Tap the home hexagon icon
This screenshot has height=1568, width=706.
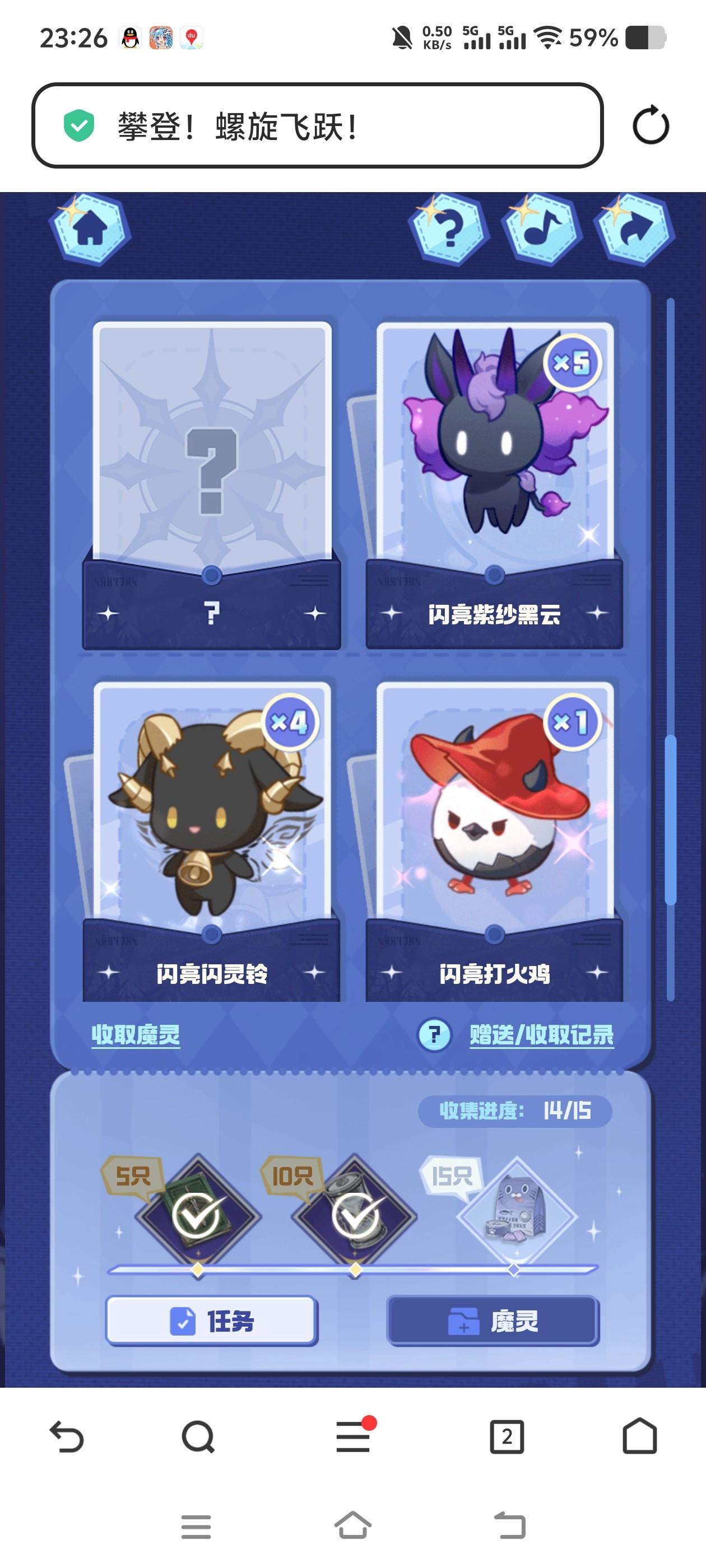pyautogui.click(x=90, y=230)
